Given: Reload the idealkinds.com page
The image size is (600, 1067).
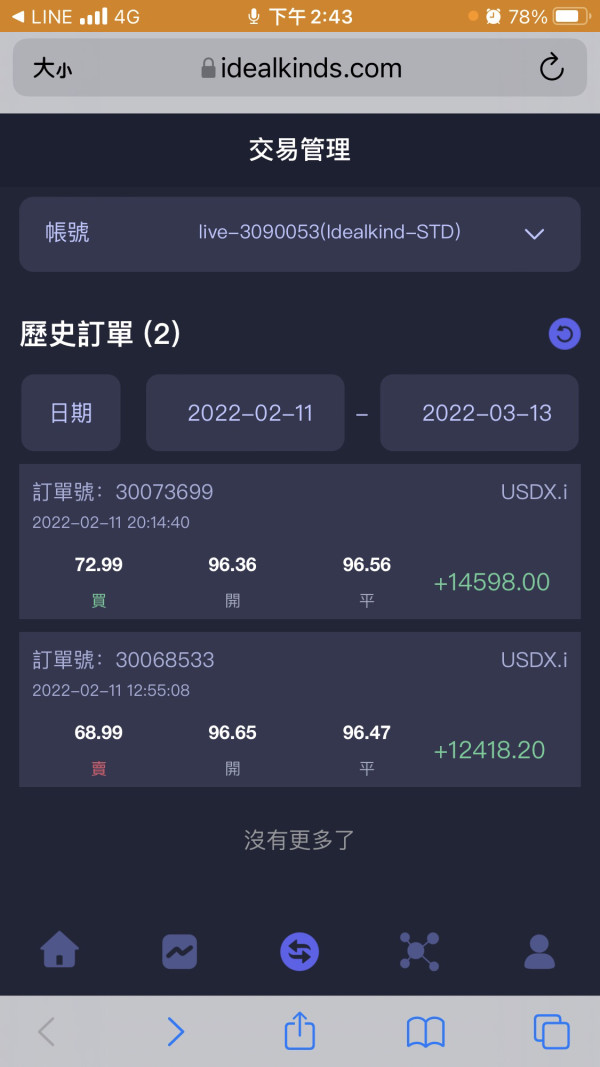Looking at the screenshot, I should coord(551,67).
